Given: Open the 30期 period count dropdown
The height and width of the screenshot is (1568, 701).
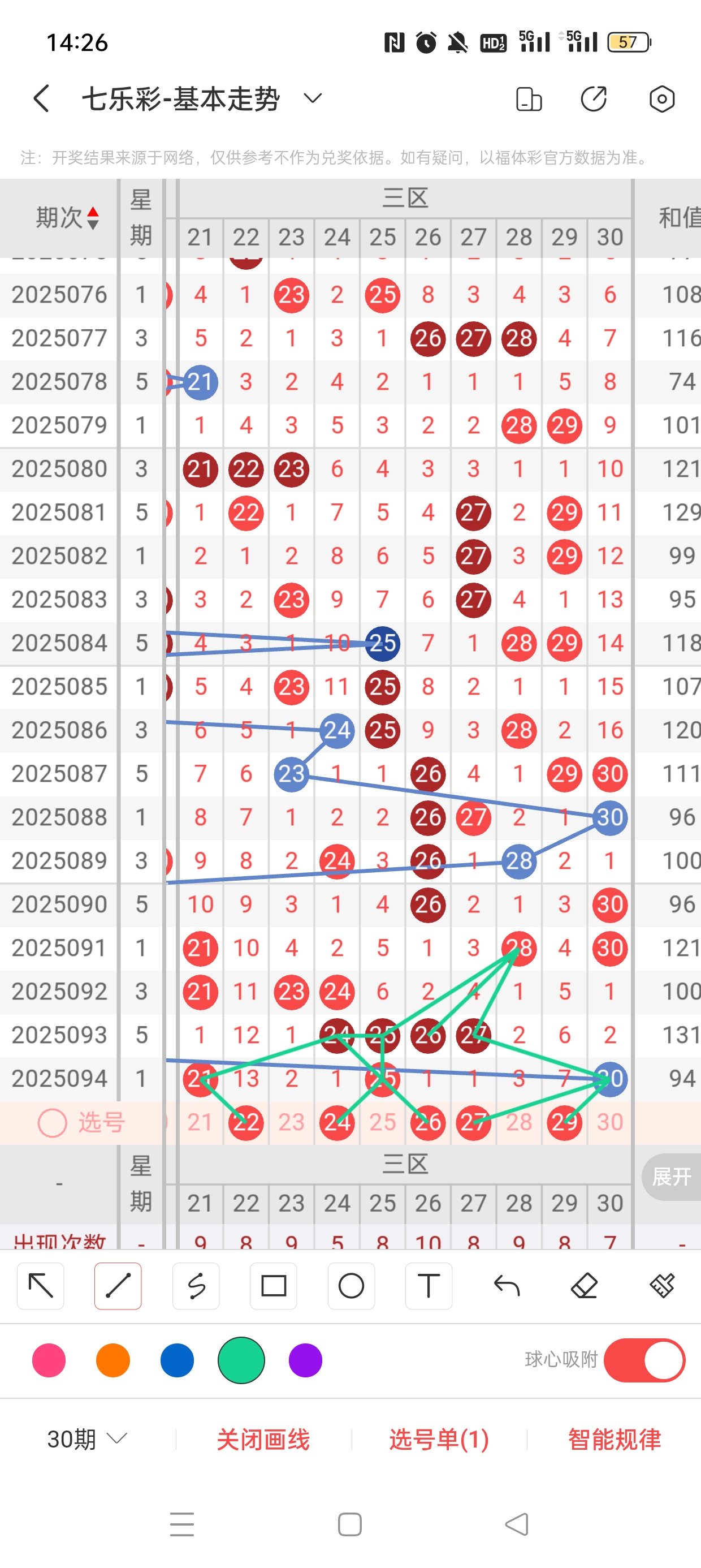Looking at the screenshot, I should click(88, 1439).
